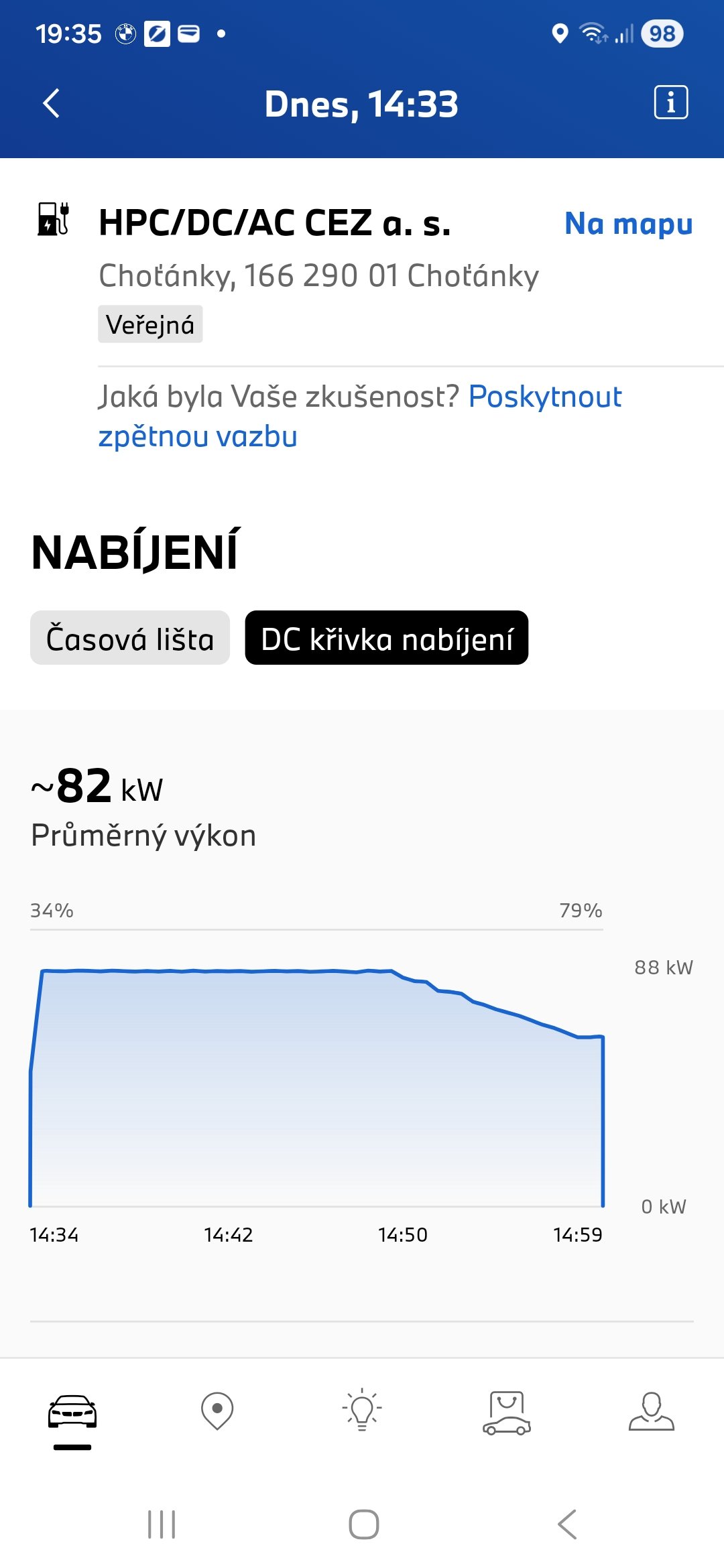Viewport: 724px width, 1568px height.
Task: Open the vehicle tab in bottom navigation
Action: tap(72, 1411)
